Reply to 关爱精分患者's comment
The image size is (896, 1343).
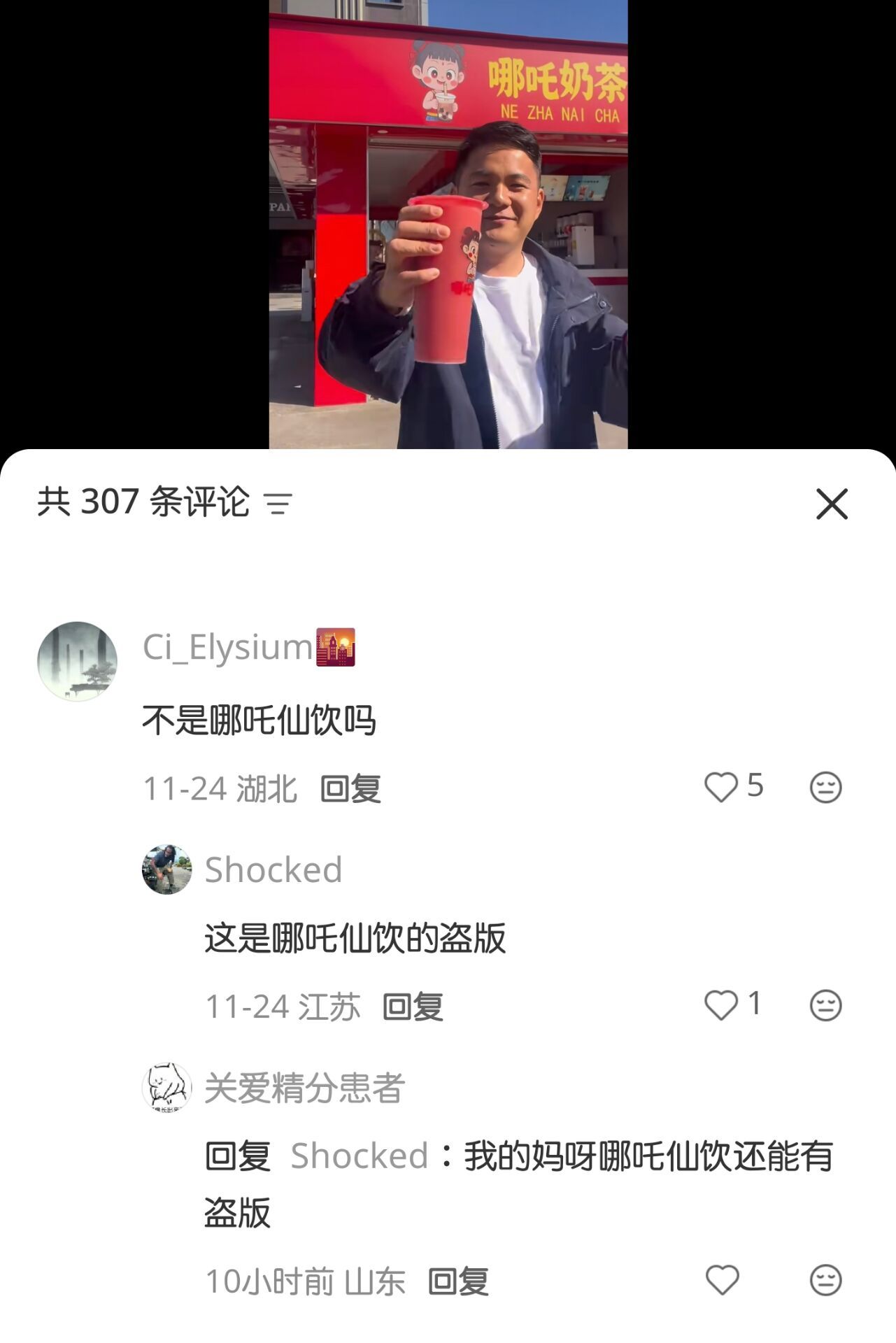tap(458, 1281)
